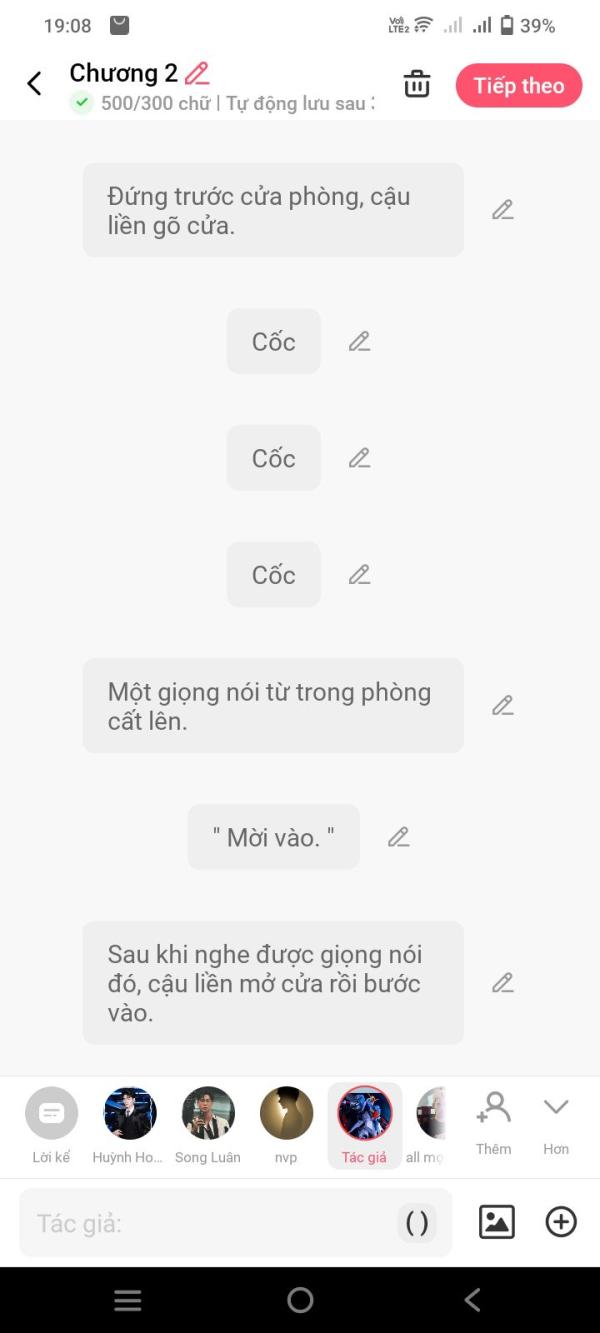Pick the nvp character
The height and width of the screenshot is (1333, 600).
click(x=286, y=1126)
